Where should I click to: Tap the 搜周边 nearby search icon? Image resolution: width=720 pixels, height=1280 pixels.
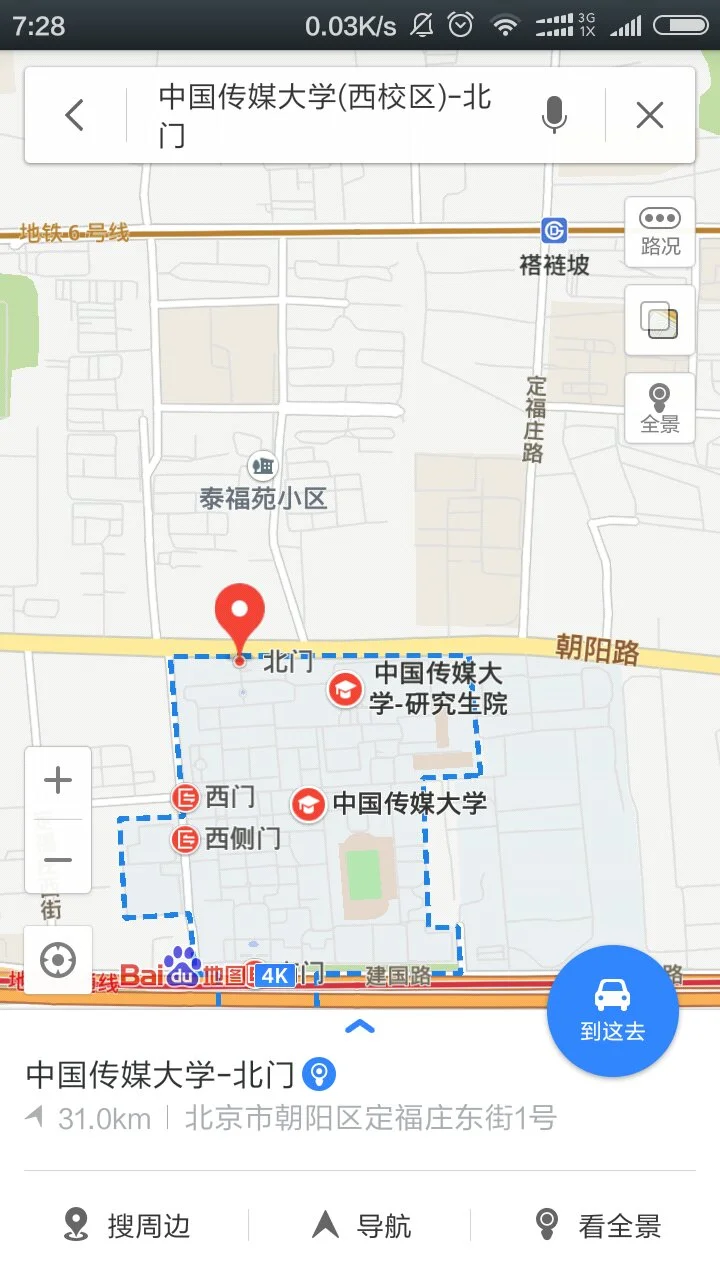72,1222
